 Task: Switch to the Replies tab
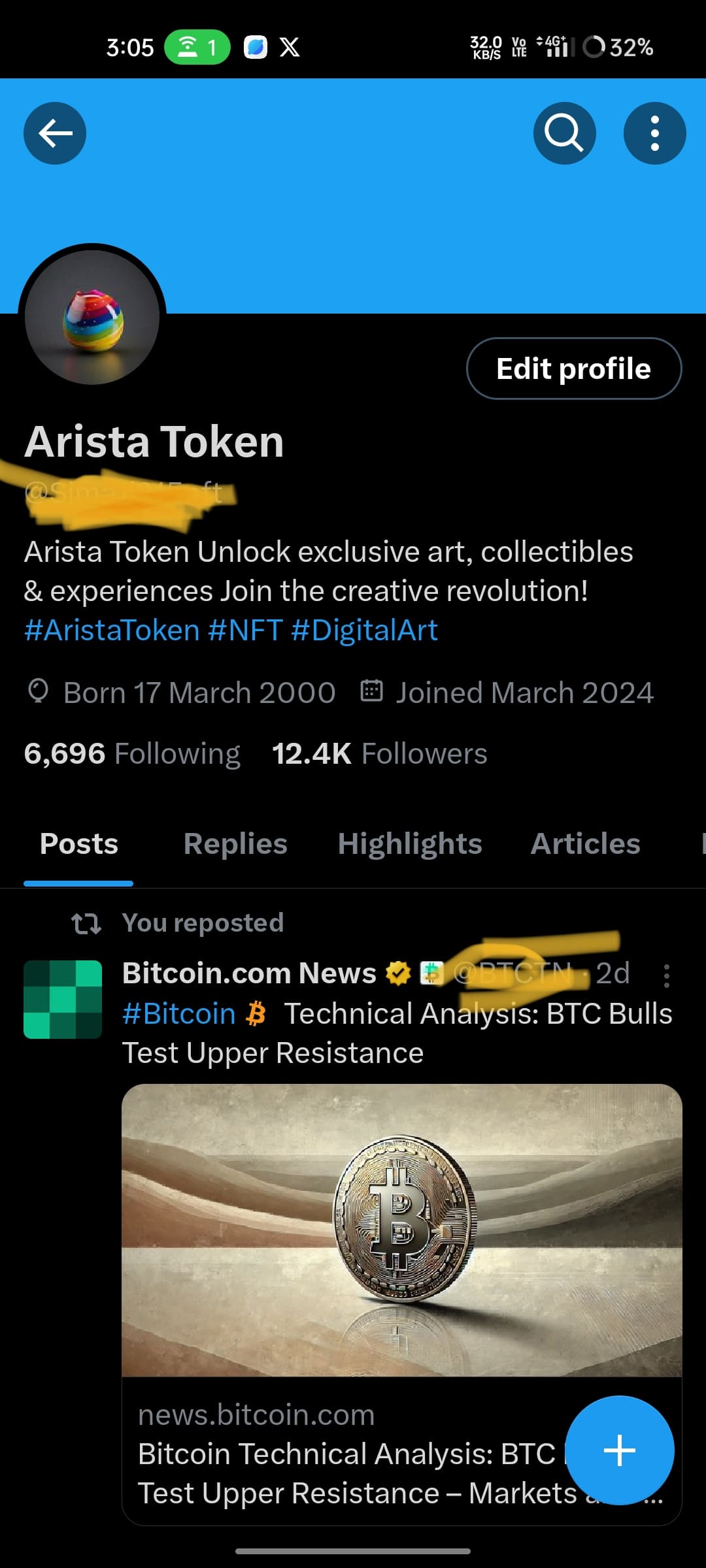pyautogui.click(x=235, y=843)
